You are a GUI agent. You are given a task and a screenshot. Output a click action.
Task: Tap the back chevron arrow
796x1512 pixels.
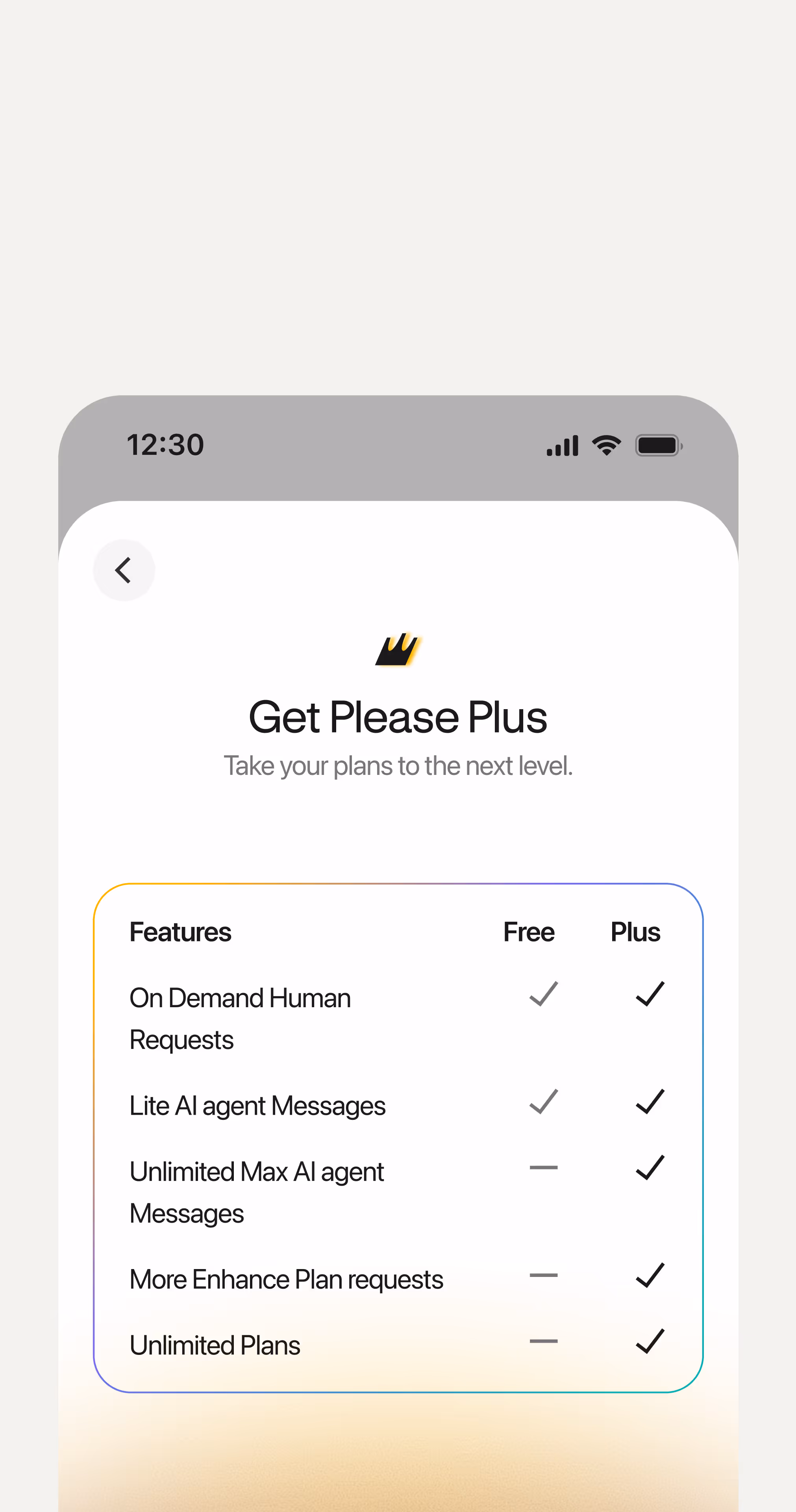(x=124, y=570)
